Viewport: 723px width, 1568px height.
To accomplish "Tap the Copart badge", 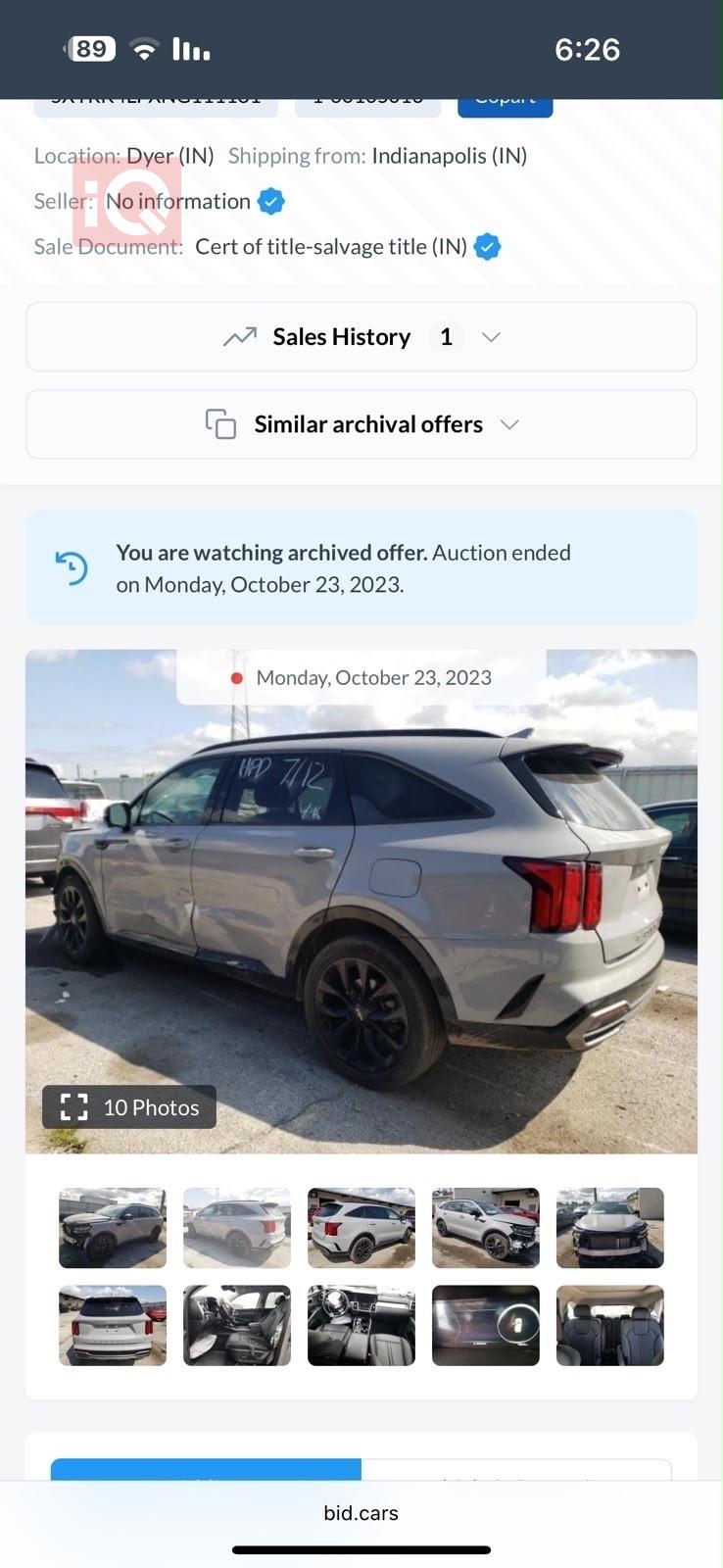I will [506, 106].
